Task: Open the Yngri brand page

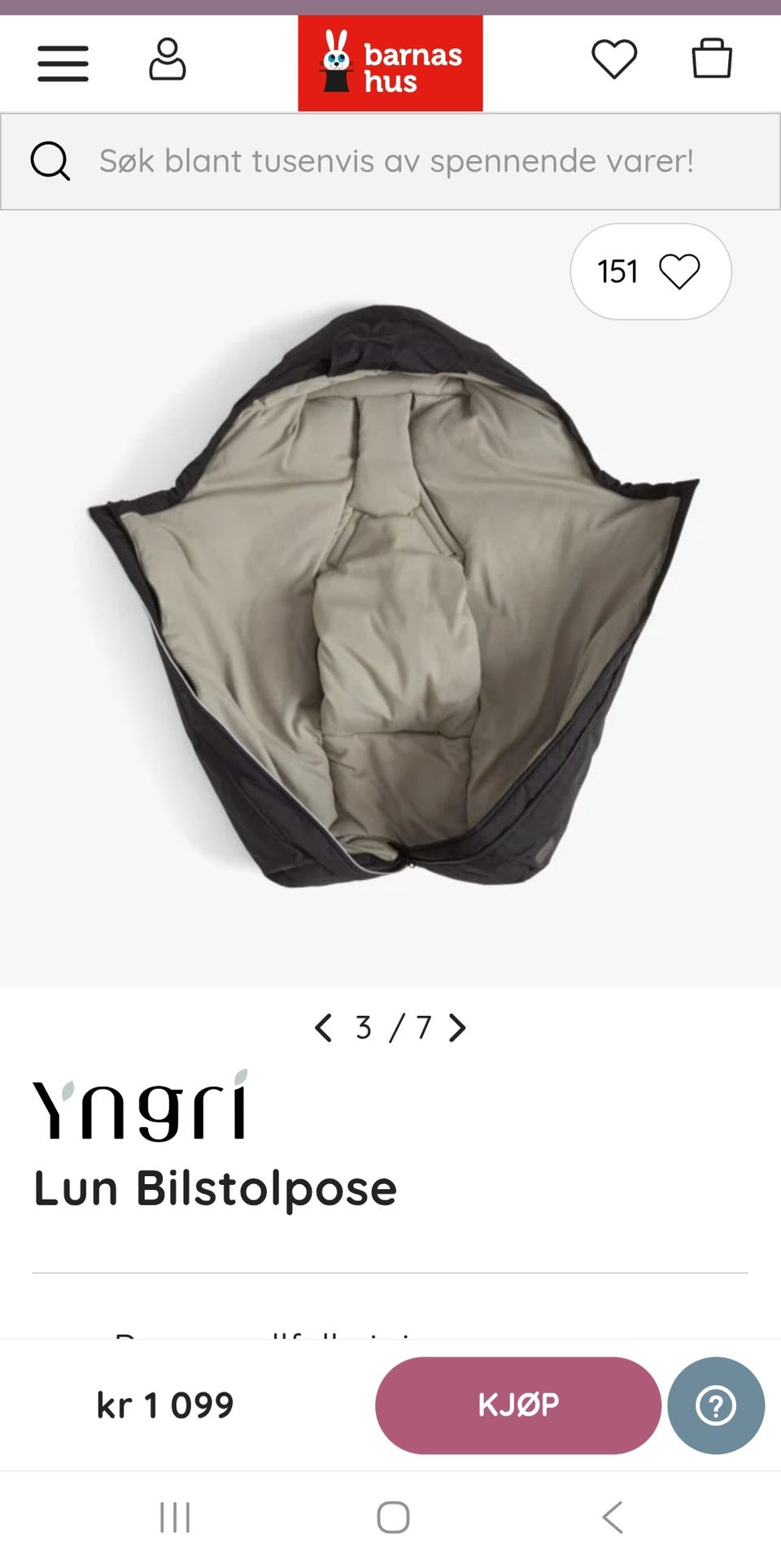Action: (141, 1106)
